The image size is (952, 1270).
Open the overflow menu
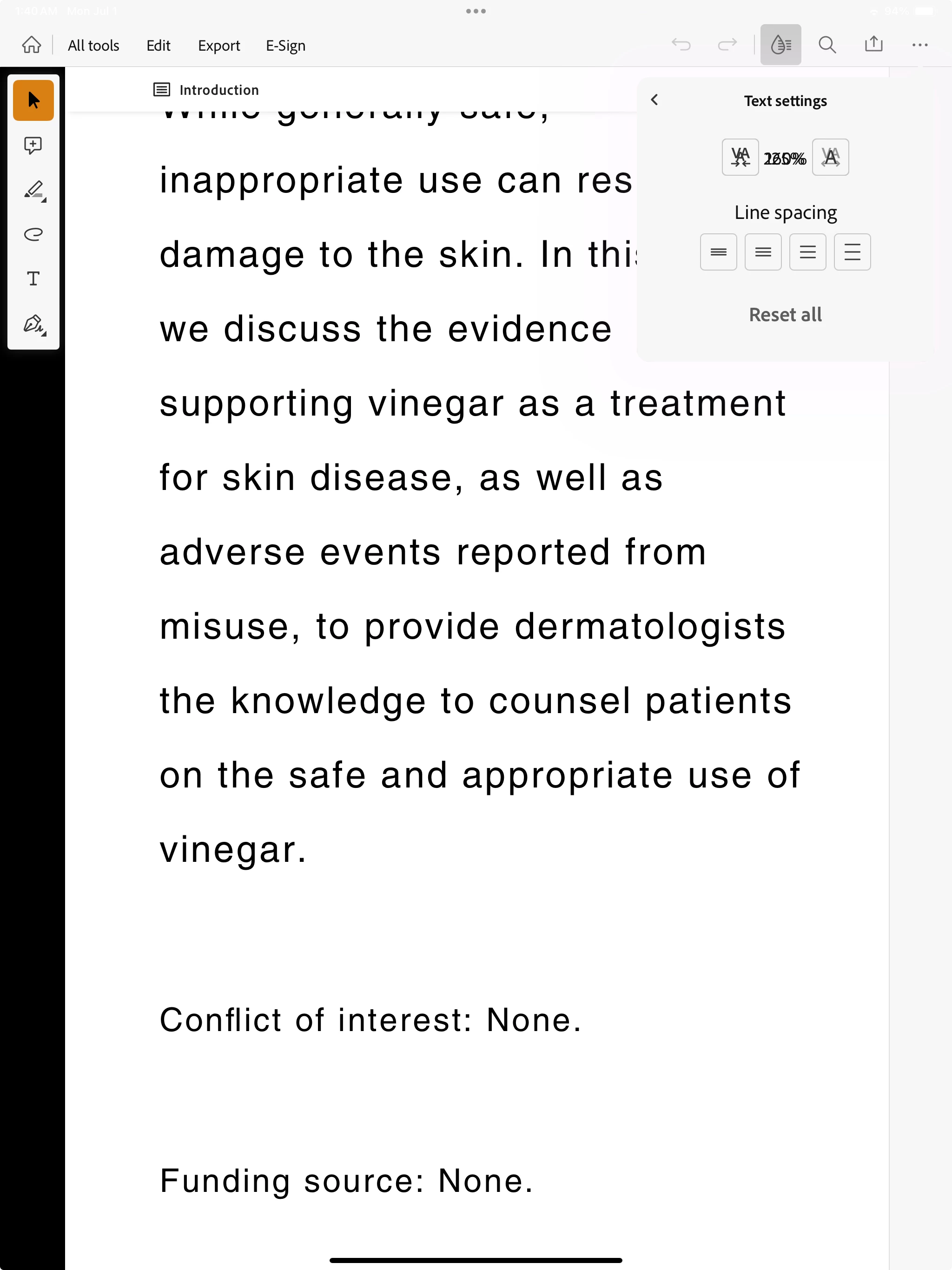(919, 45)
